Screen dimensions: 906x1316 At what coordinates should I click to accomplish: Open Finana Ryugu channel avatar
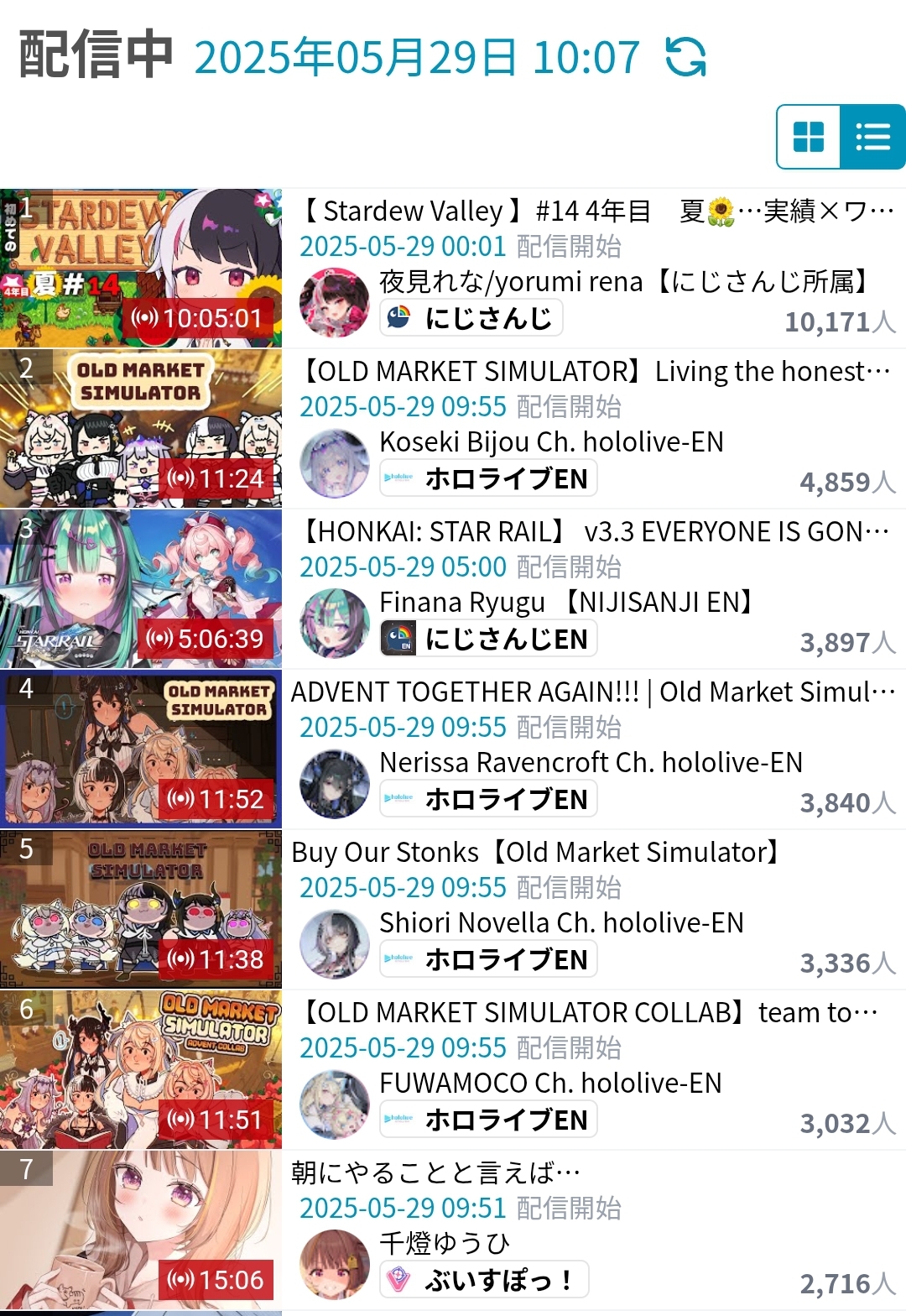(x=335, y=624)
